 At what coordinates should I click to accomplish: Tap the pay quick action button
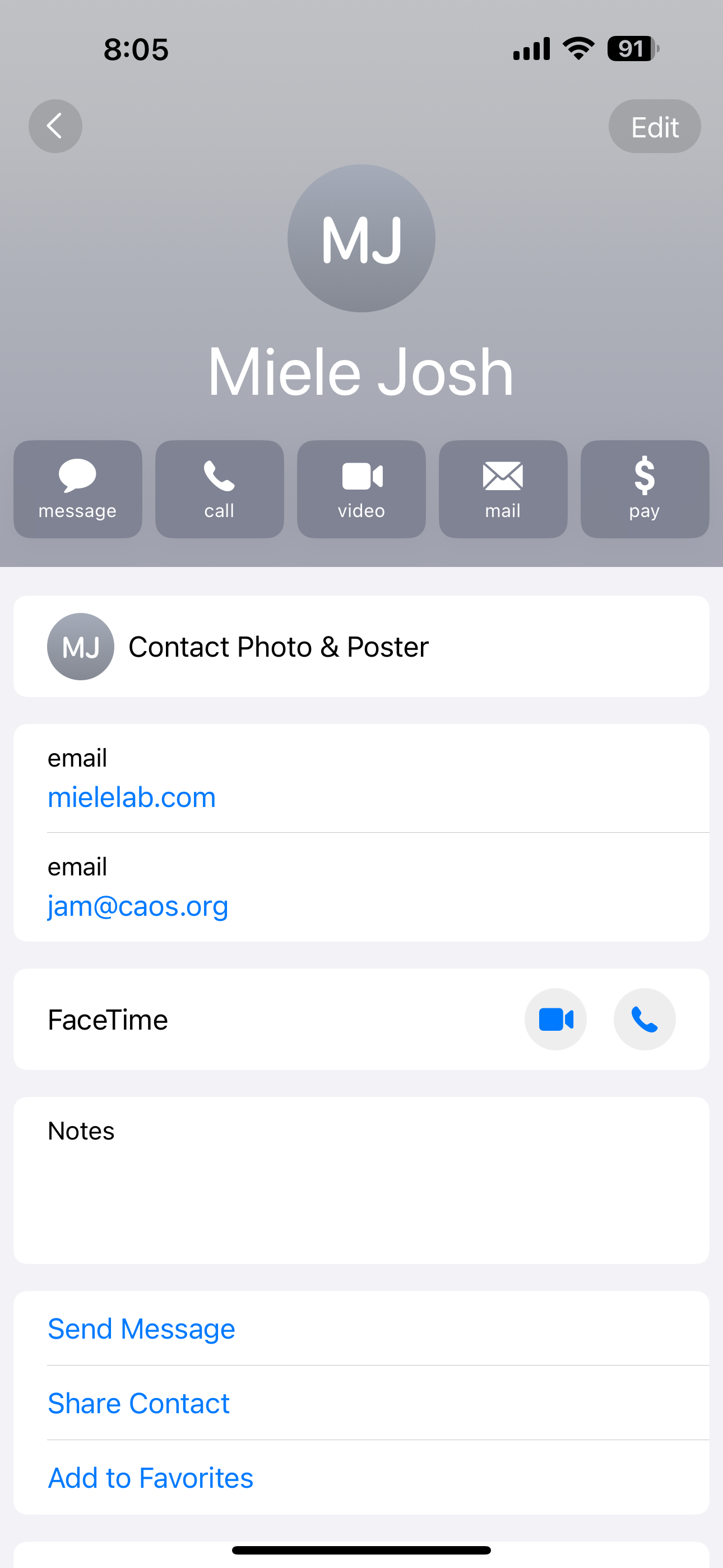point(645,490)
